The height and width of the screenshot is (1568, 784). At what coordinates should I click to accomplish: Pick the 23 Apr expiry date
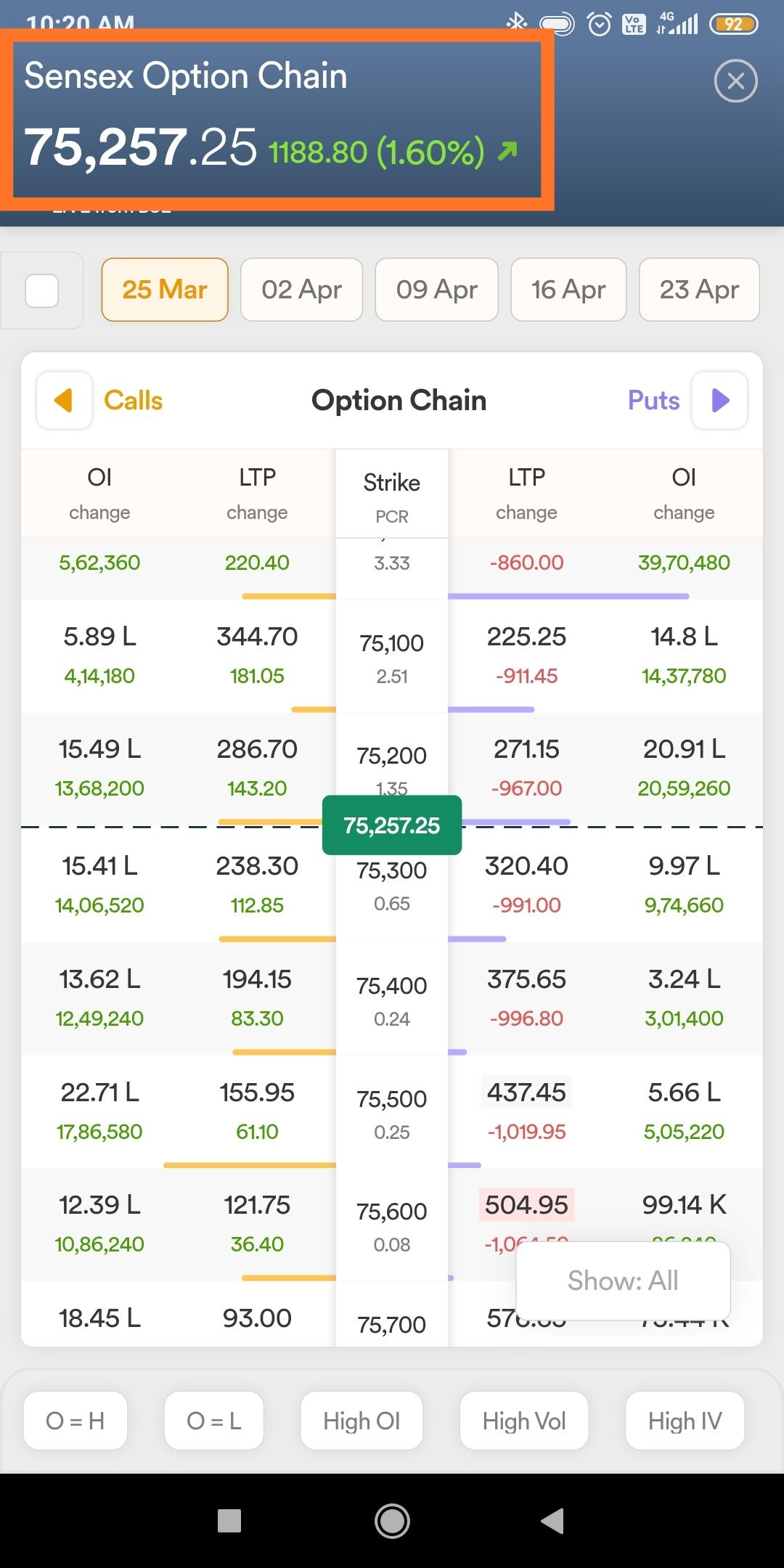[699, 290]
